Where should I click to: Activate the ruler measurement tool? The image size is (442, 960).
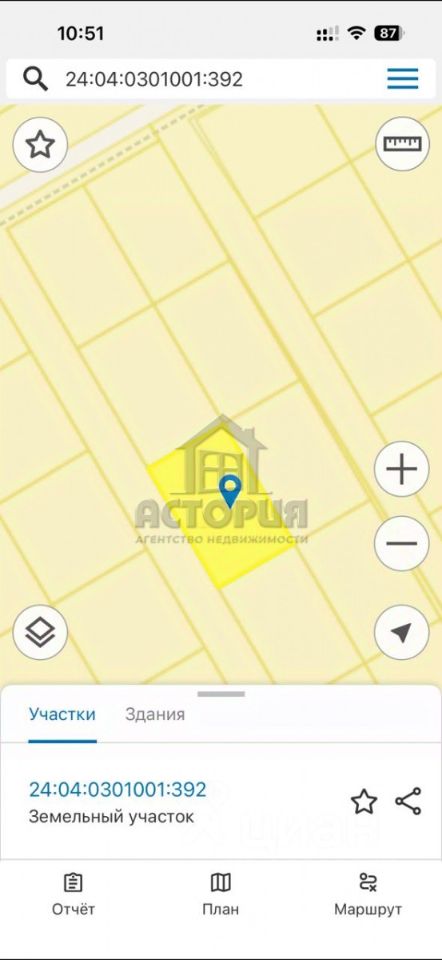pyautogui.click(x=402, y=143)
